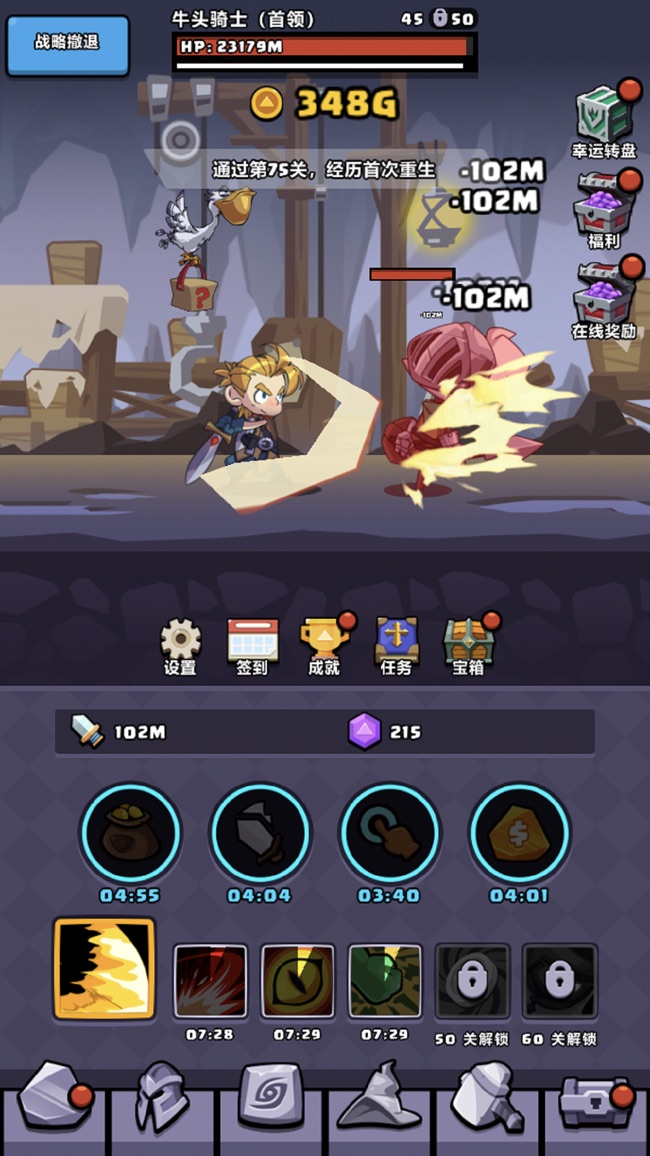Activate the gold bag skill at 04:55

[130, 833]
